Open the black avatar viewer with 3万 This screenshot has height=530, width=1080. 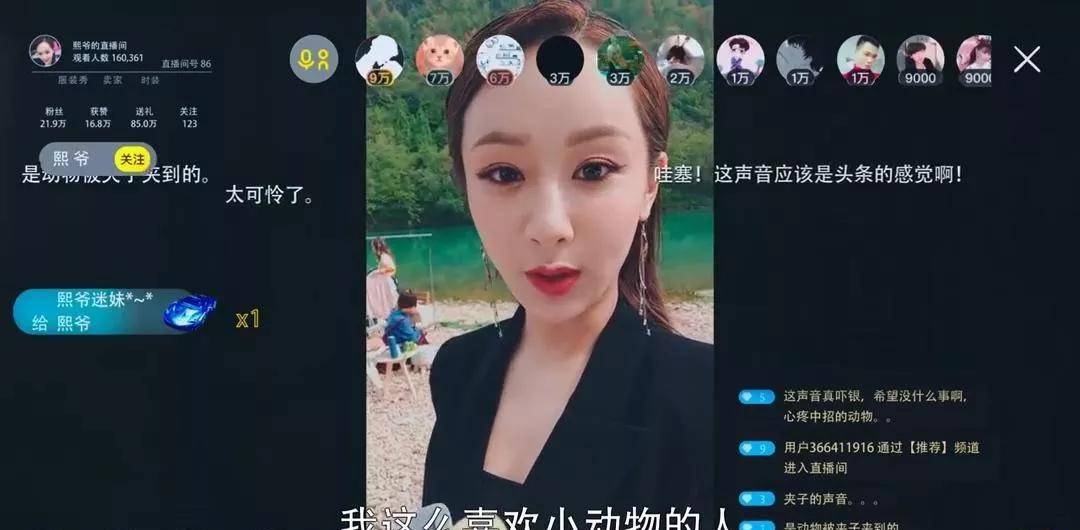pos(560,59)
